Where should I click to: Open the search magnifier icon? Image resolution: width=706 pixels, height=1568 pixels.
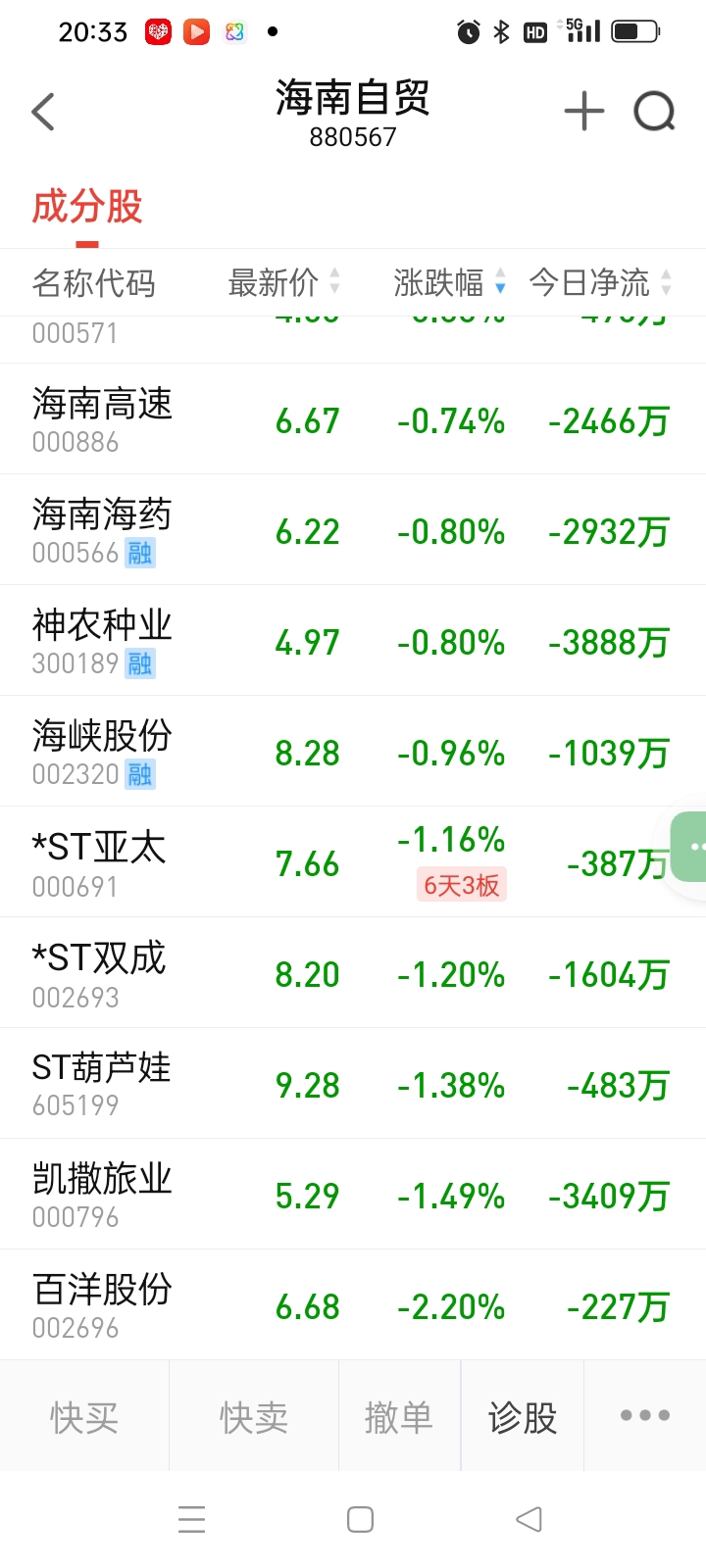(654, 111)
